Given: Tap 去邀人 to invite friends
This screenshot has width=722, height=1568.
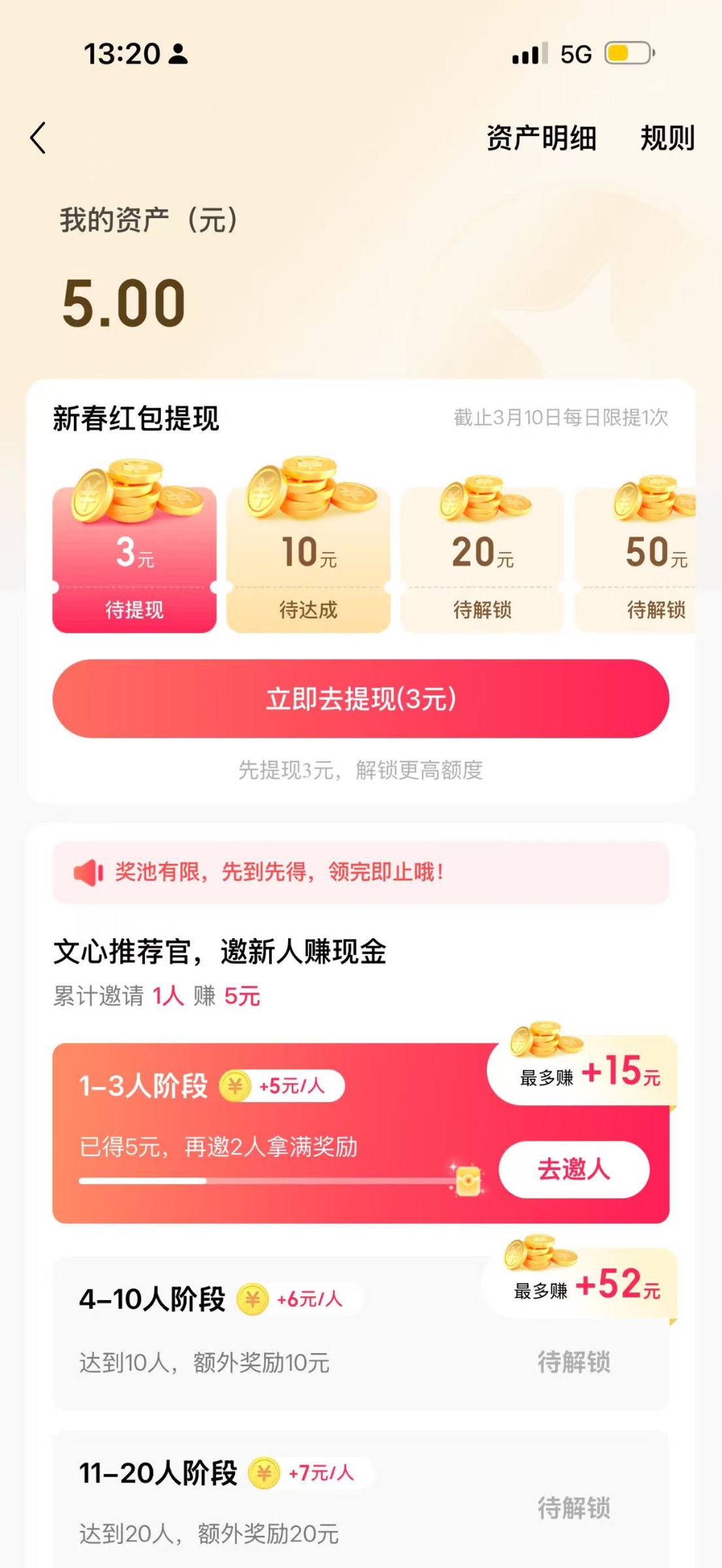Looking at the screenshot, I should click(x=574, y=1169).
